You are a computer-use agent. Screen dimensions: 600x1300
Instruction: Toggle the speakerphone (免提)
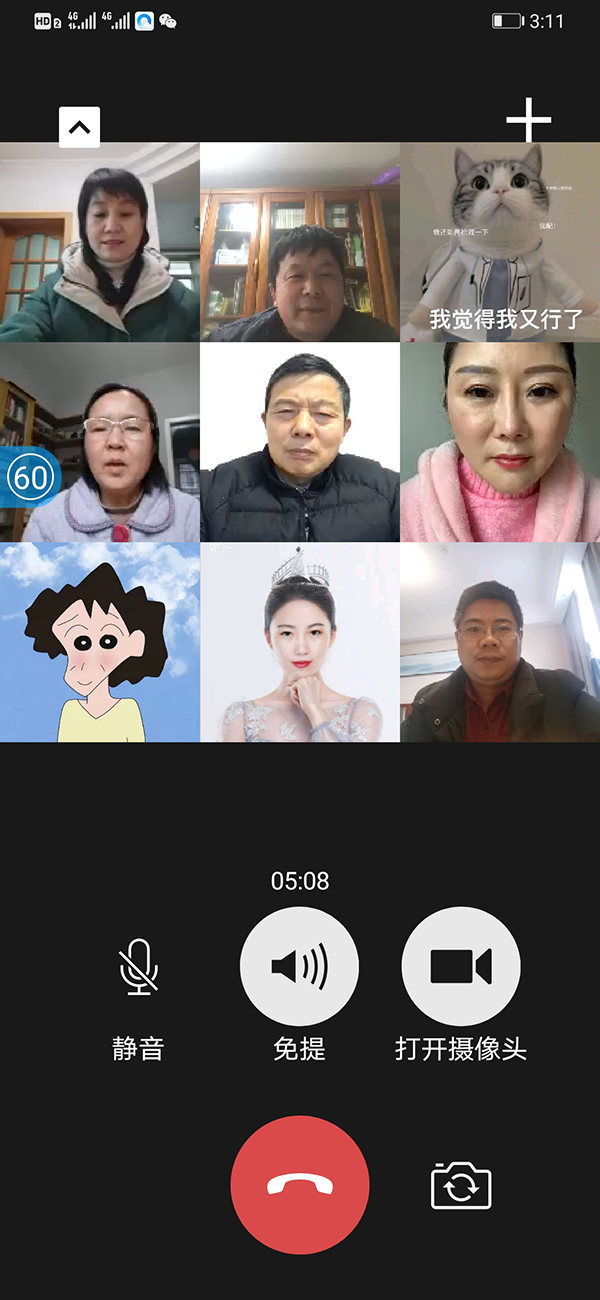299,967
